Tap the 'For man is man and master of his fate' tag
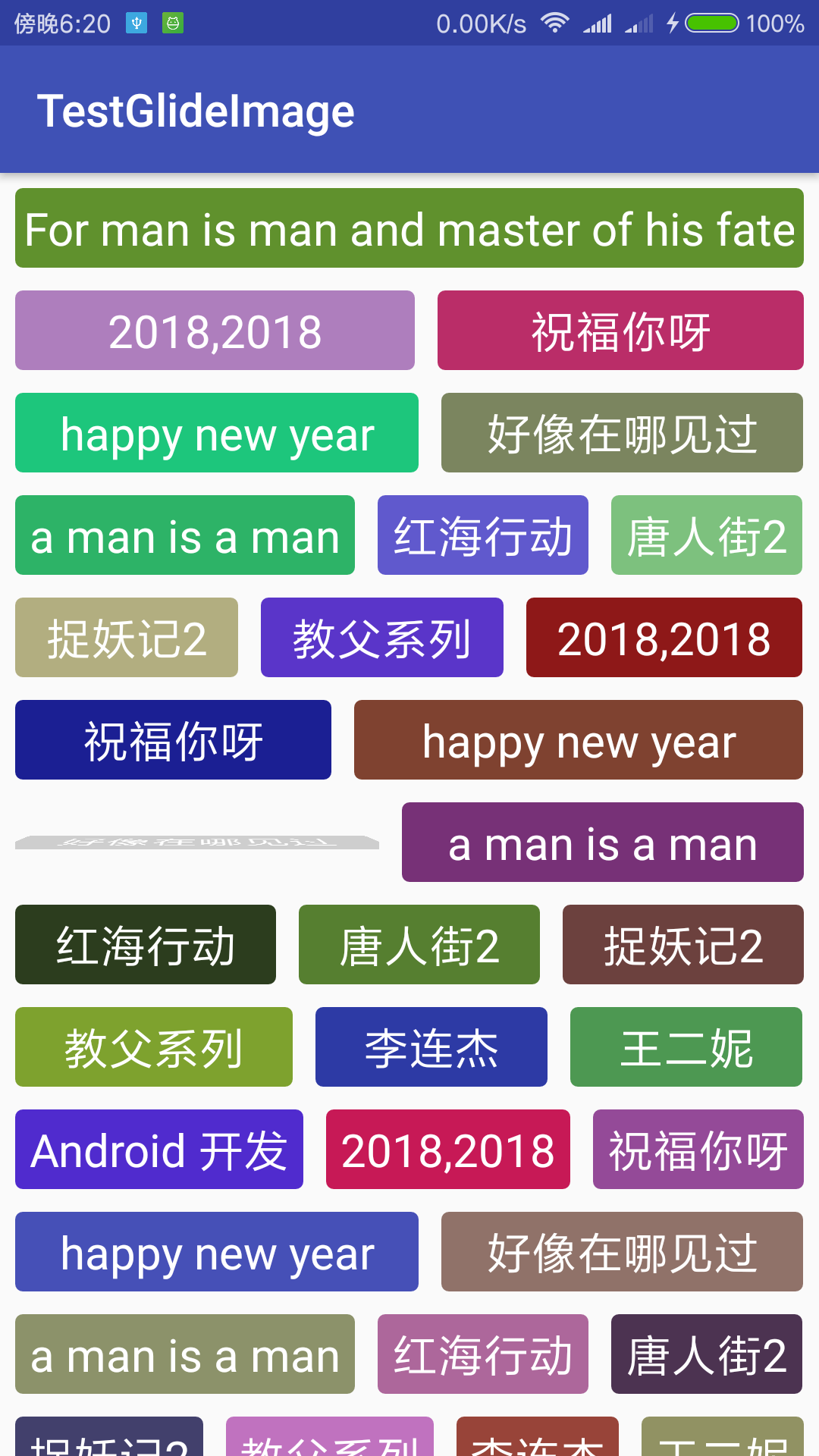819x1456 pixels. (x=409, y=227)
